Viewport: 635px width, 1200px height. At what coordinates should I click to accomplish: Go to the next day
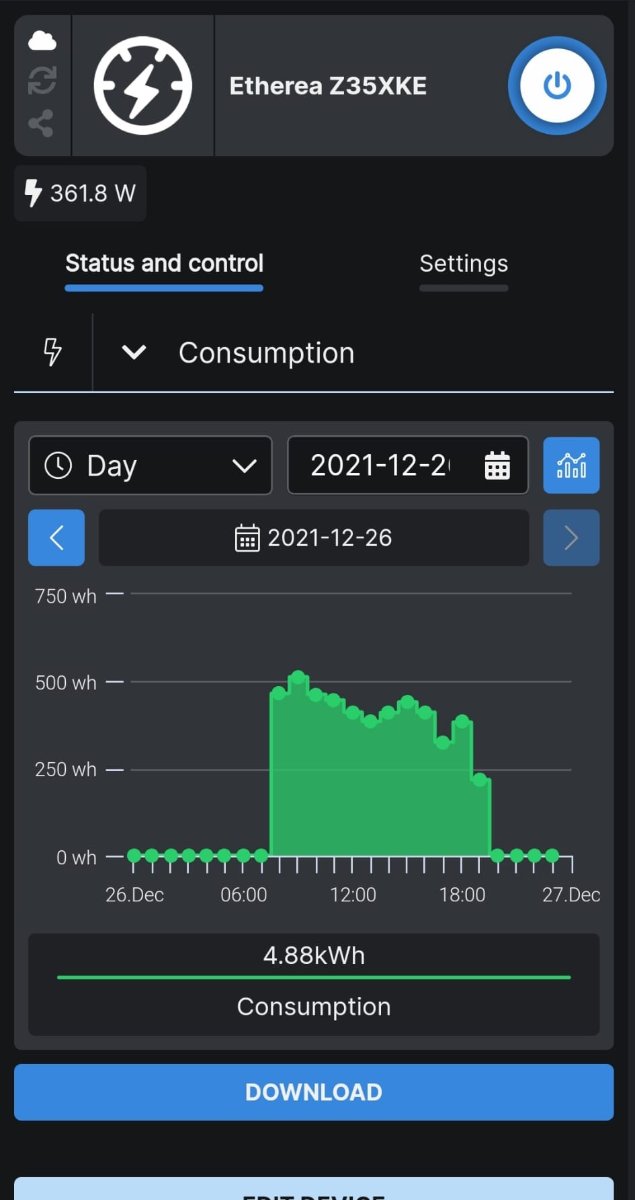point(571,538)
